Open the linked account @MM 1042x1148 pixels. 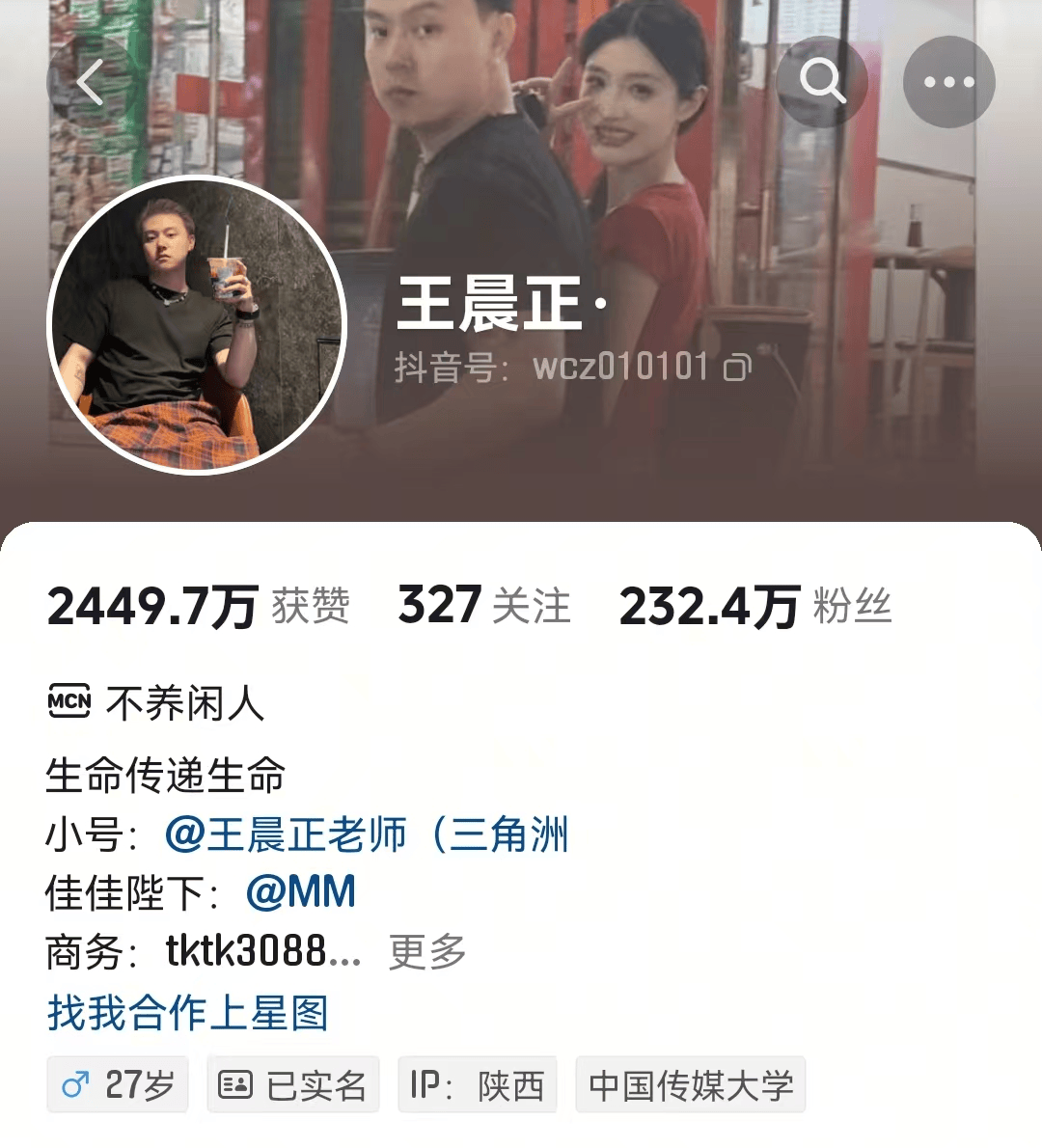coord(301,893)
